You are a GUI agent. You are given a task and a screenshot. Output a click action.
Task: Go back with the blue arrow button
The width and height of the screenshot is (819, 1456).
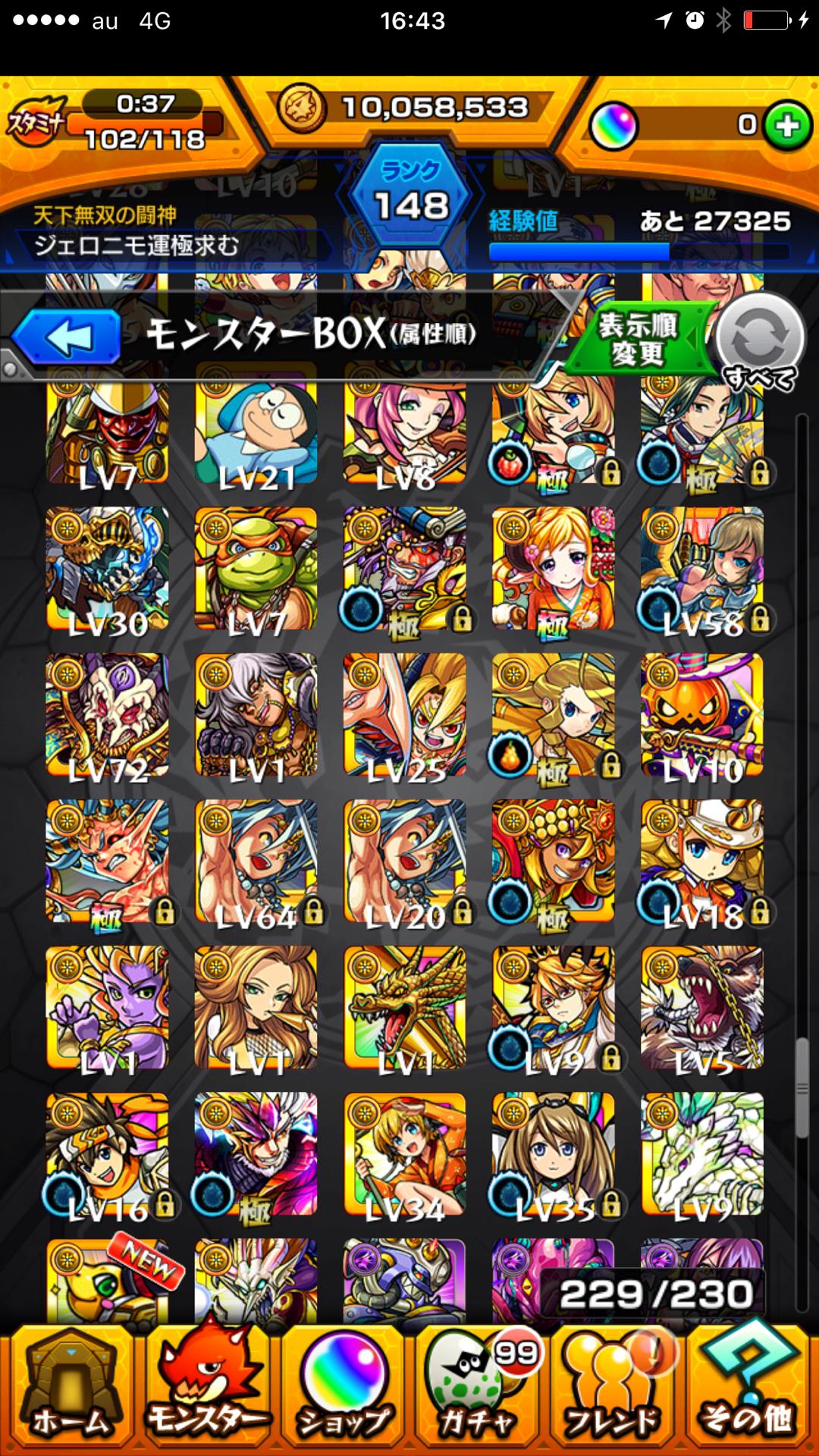67,337
